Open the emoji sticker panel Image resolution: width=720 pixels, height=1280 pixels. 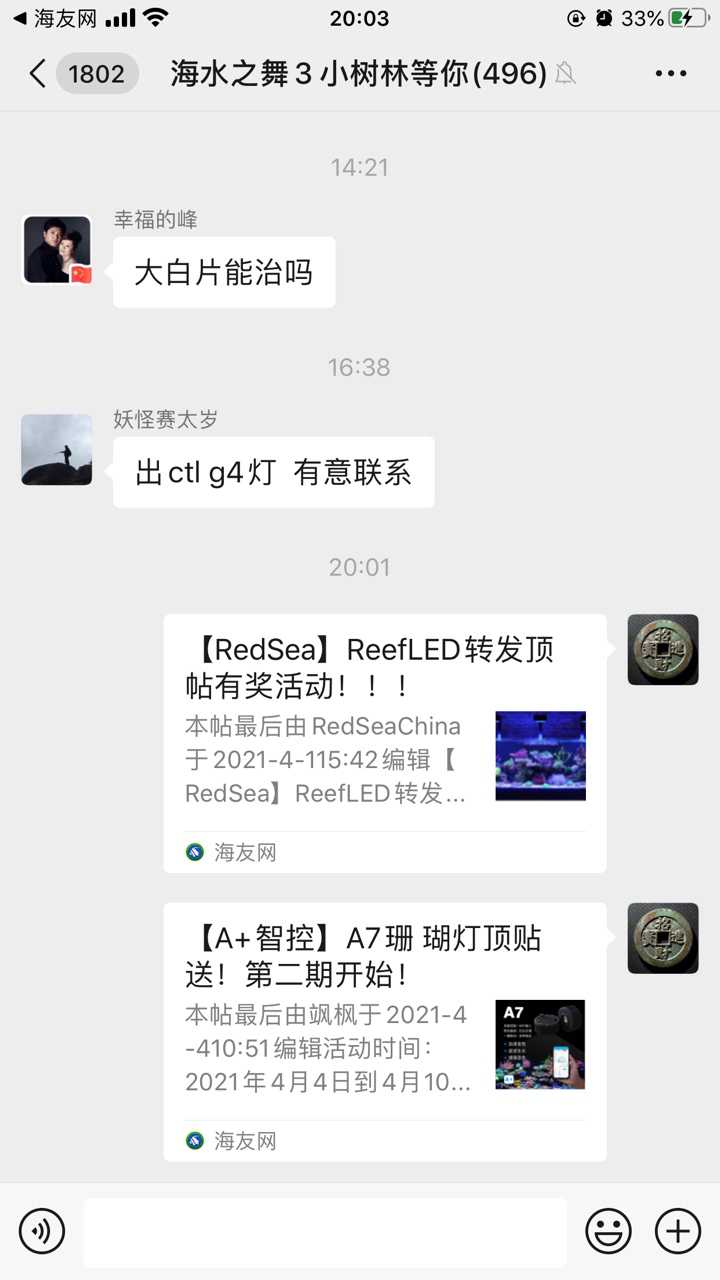(x=608, y=1230)
